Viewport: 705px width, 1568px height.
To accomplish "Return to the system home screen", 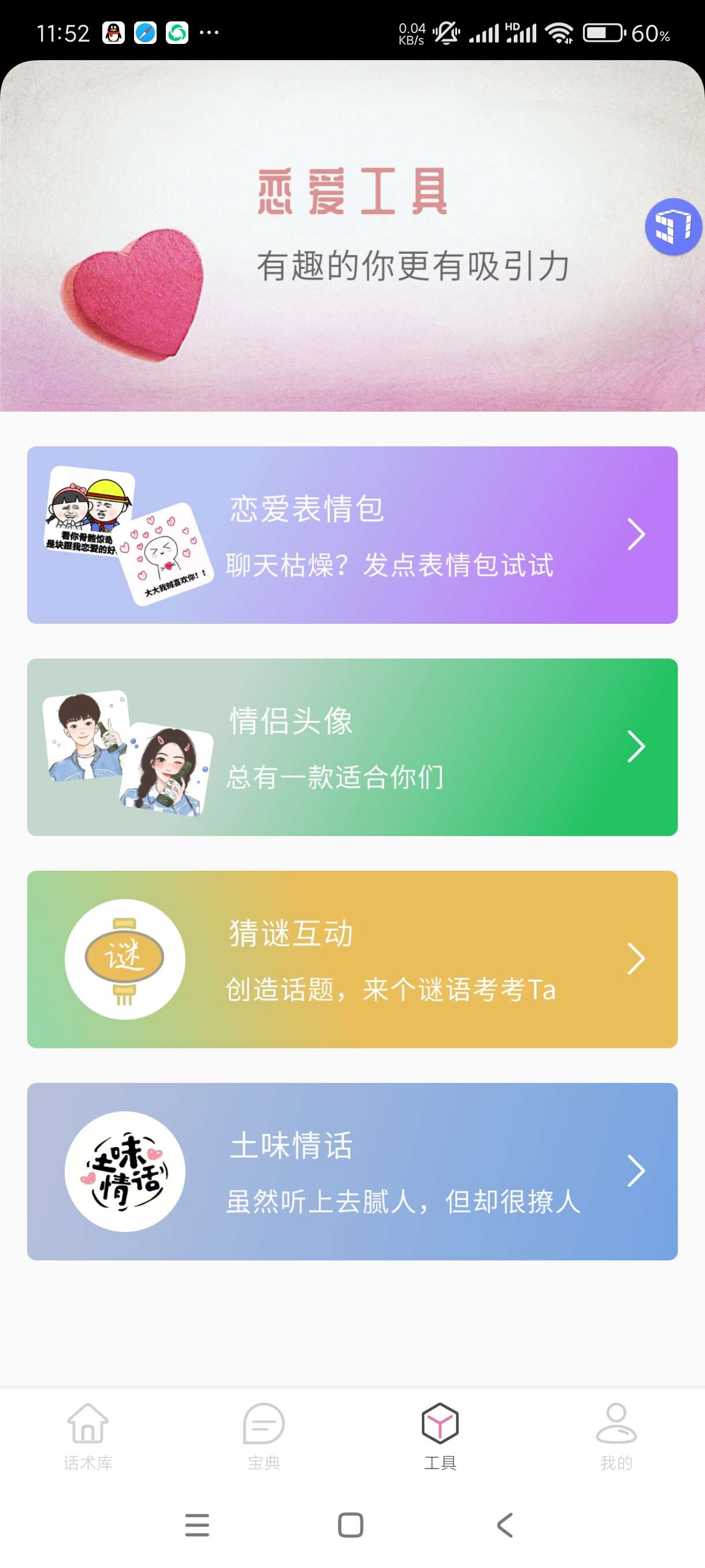I will (351, 1525).
